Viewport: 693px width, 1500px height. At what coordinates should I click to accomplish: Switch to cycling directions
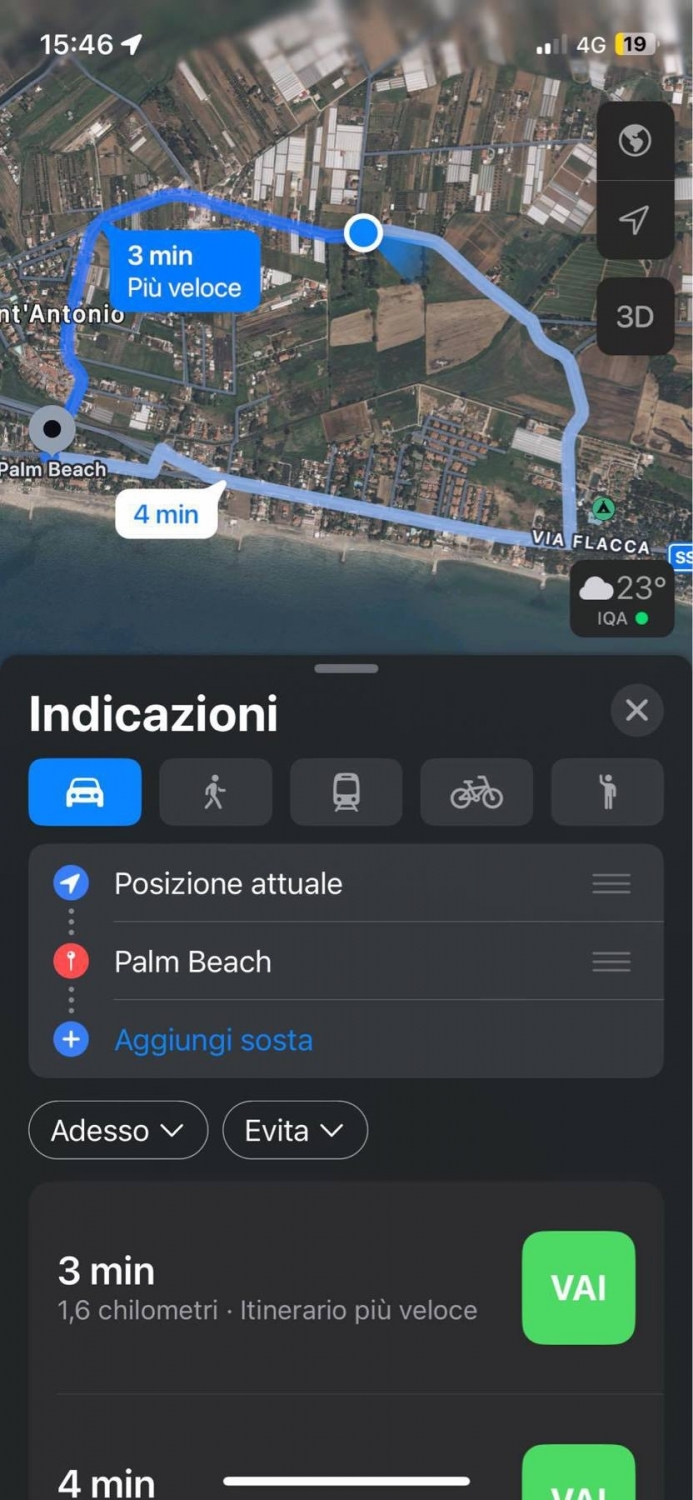click(476, 792)
